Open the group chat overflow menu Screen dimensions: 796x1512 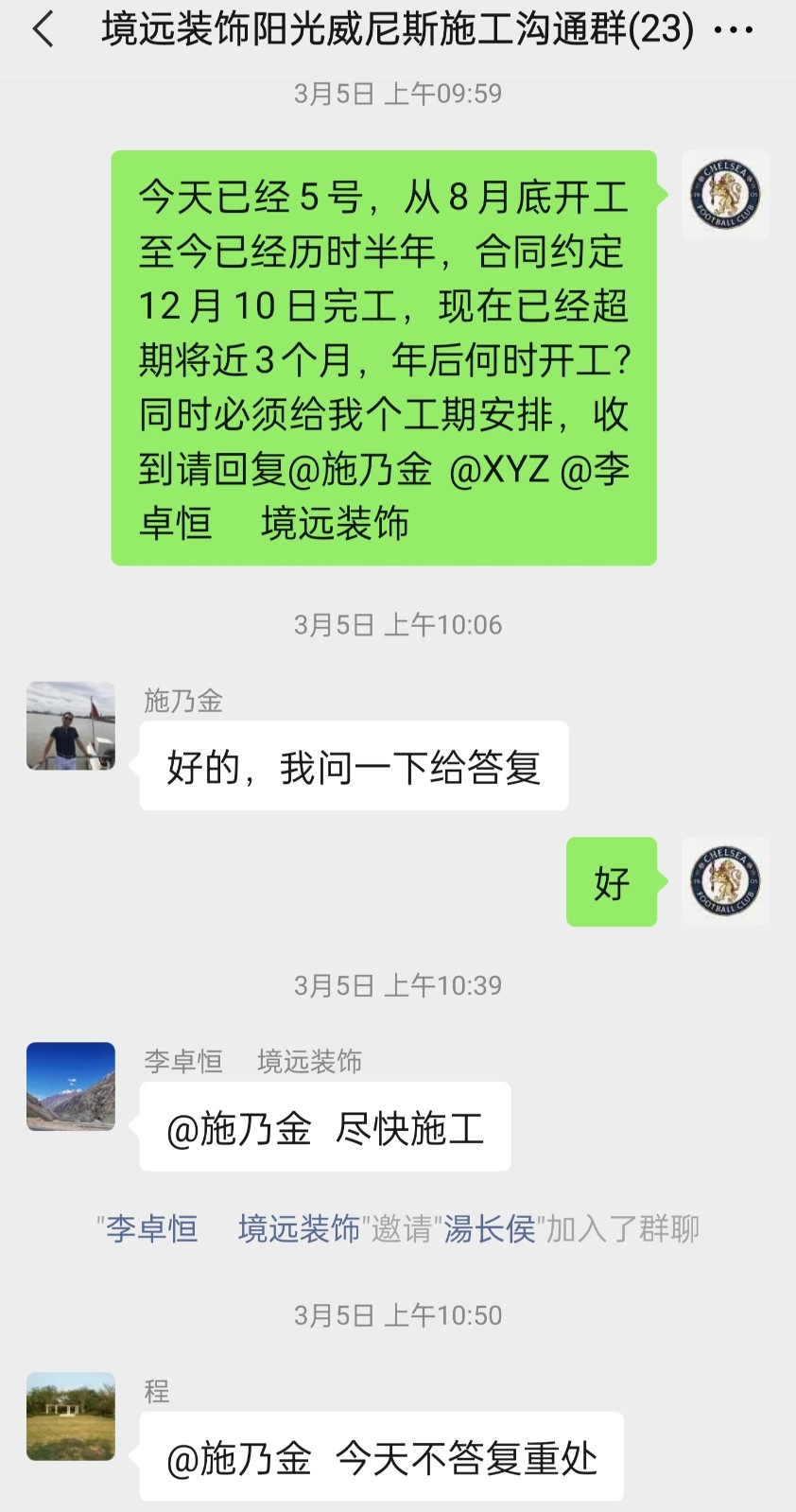click(x=734, y=30)
